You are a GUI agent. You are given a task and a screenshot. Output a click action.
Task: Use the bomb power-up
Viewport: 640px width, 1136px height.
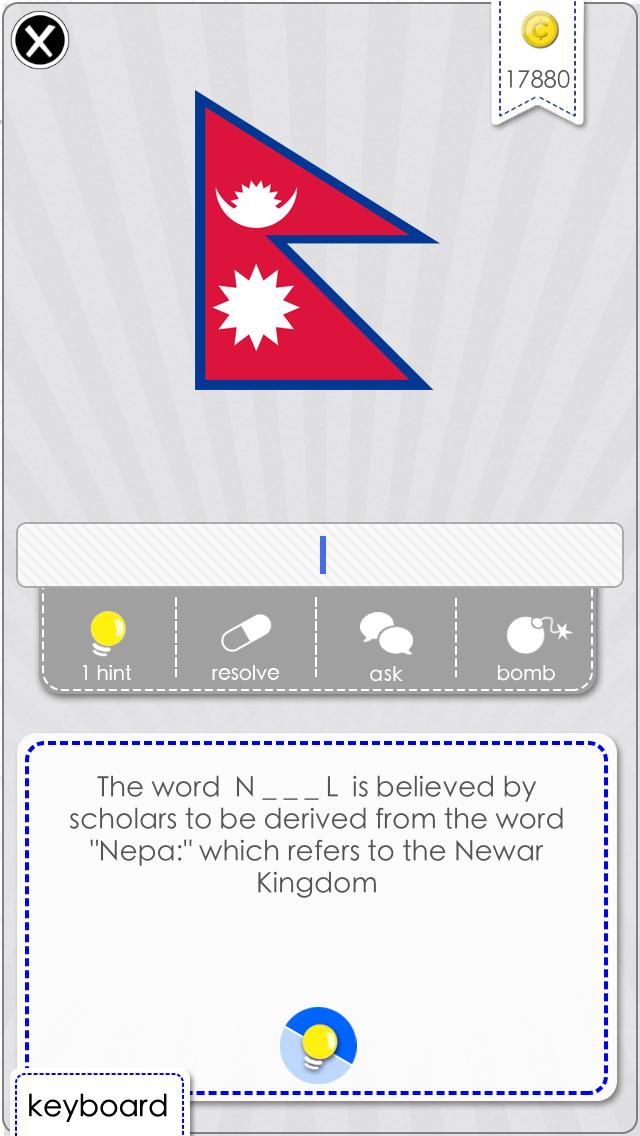pyautogui.click(x=526, y=645)
